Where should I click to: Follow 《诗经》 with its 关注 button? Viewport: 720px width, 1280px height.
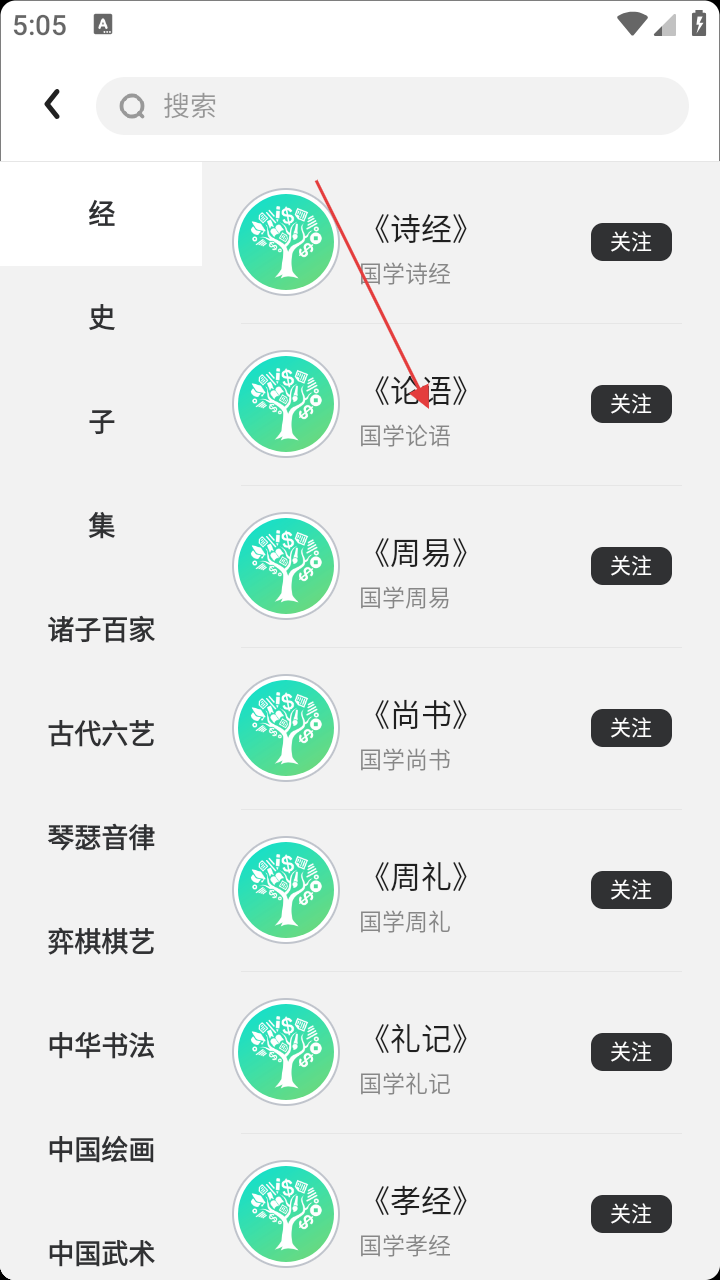click(631, 242)
